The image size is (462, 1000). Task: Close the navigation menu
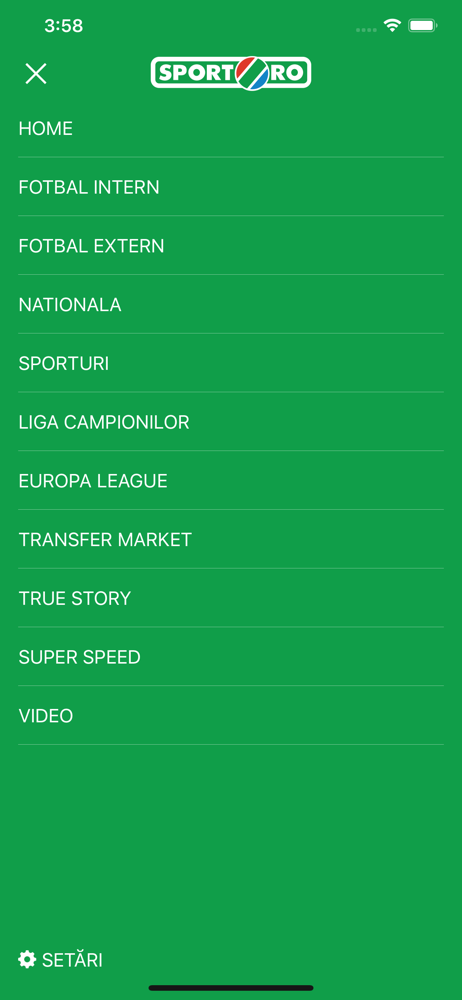(x=36, y=73)
